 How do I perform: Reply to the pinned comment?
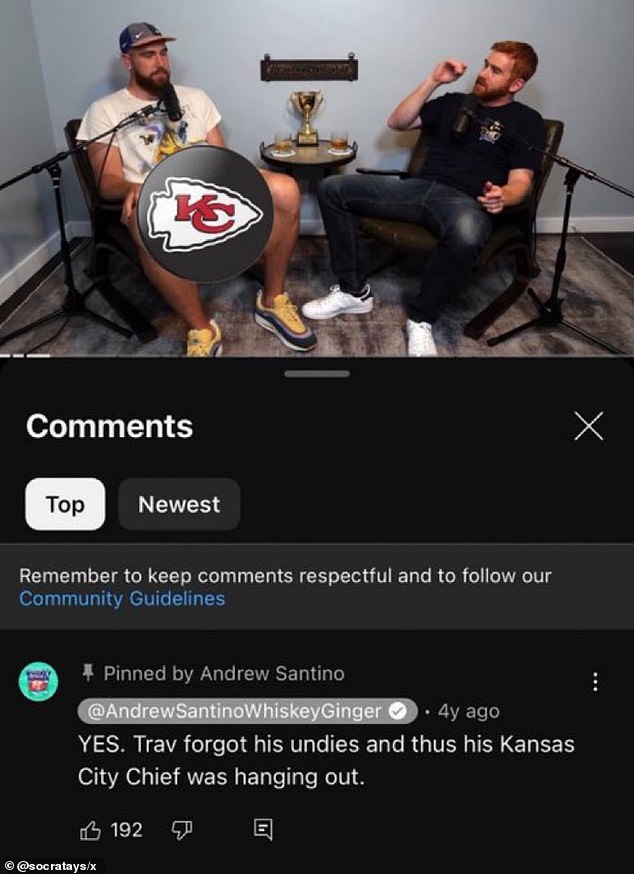pos(264,829)
